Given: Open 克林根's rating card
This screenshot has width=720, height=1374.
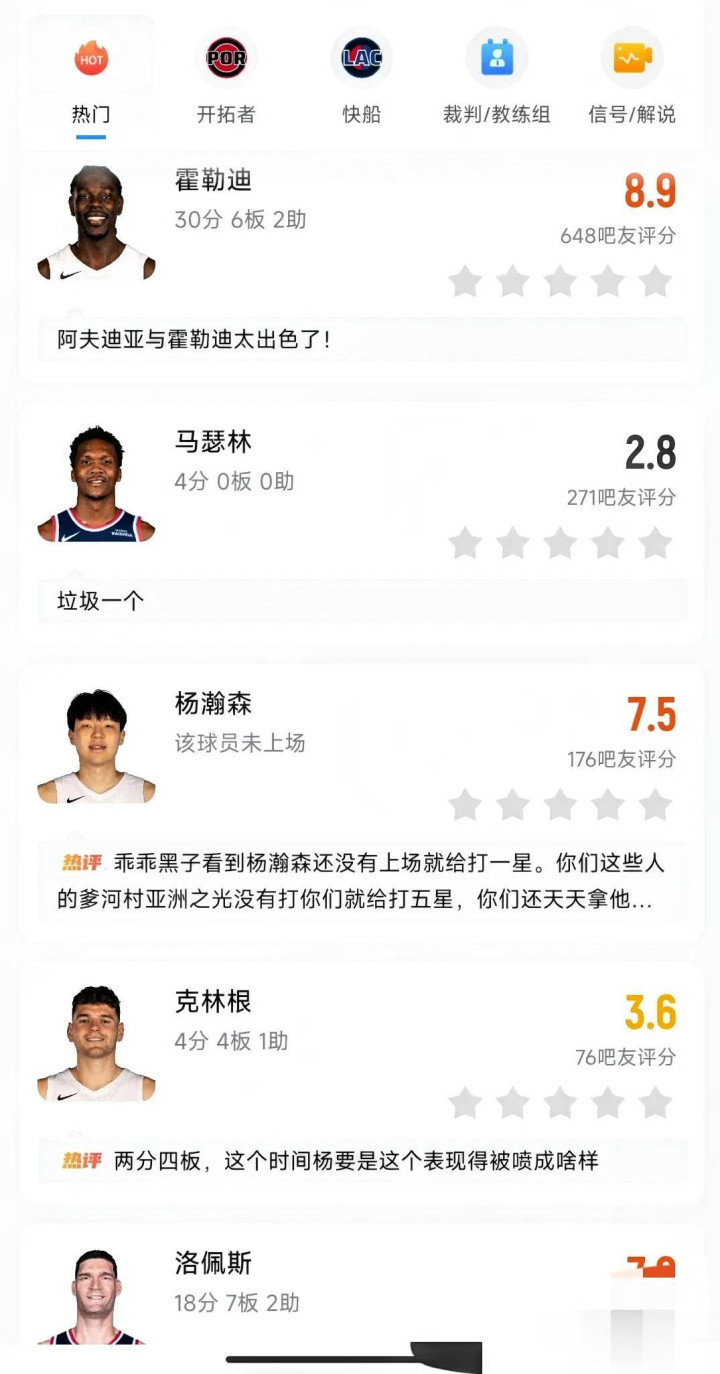Looking at the screenshot, I should pos(213,1003).
